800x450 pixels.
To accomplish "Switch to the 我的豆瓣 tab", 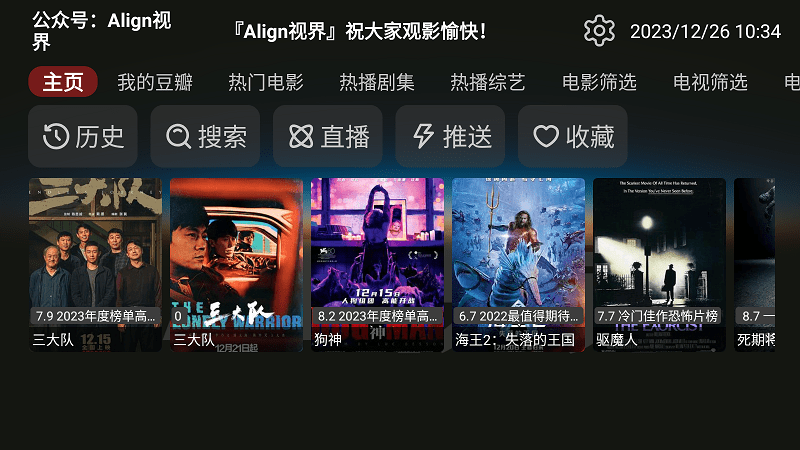I will click(155, 82).
